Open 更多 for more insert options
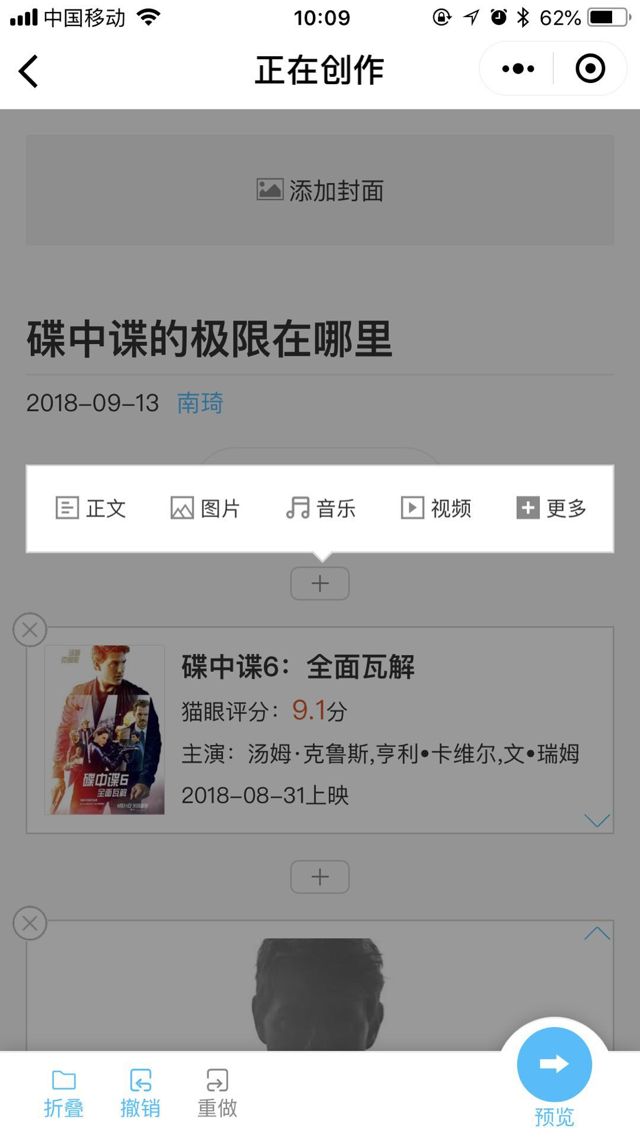This screenshot has width=640, height=1138. click(551, 508)
